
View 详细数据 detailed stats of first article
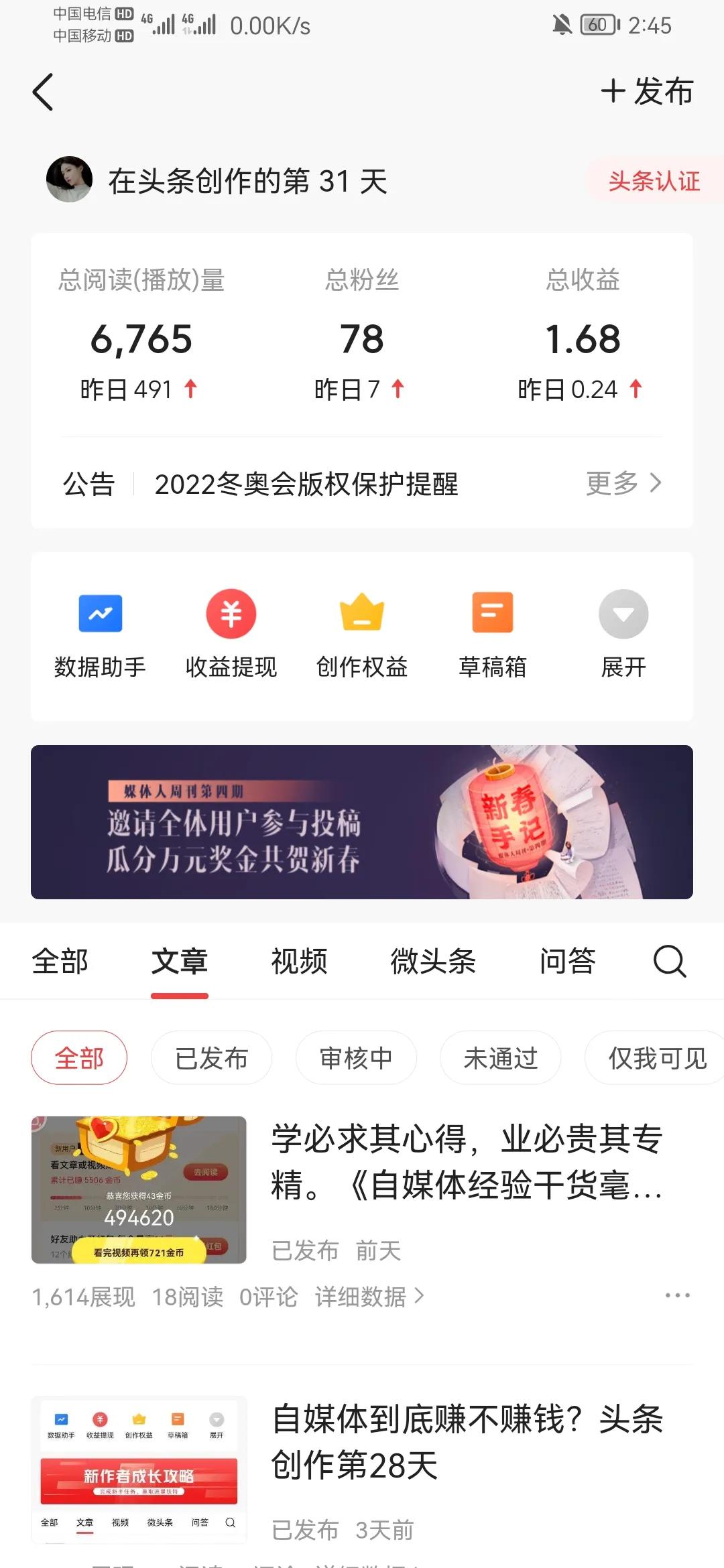coord(366,1297)
